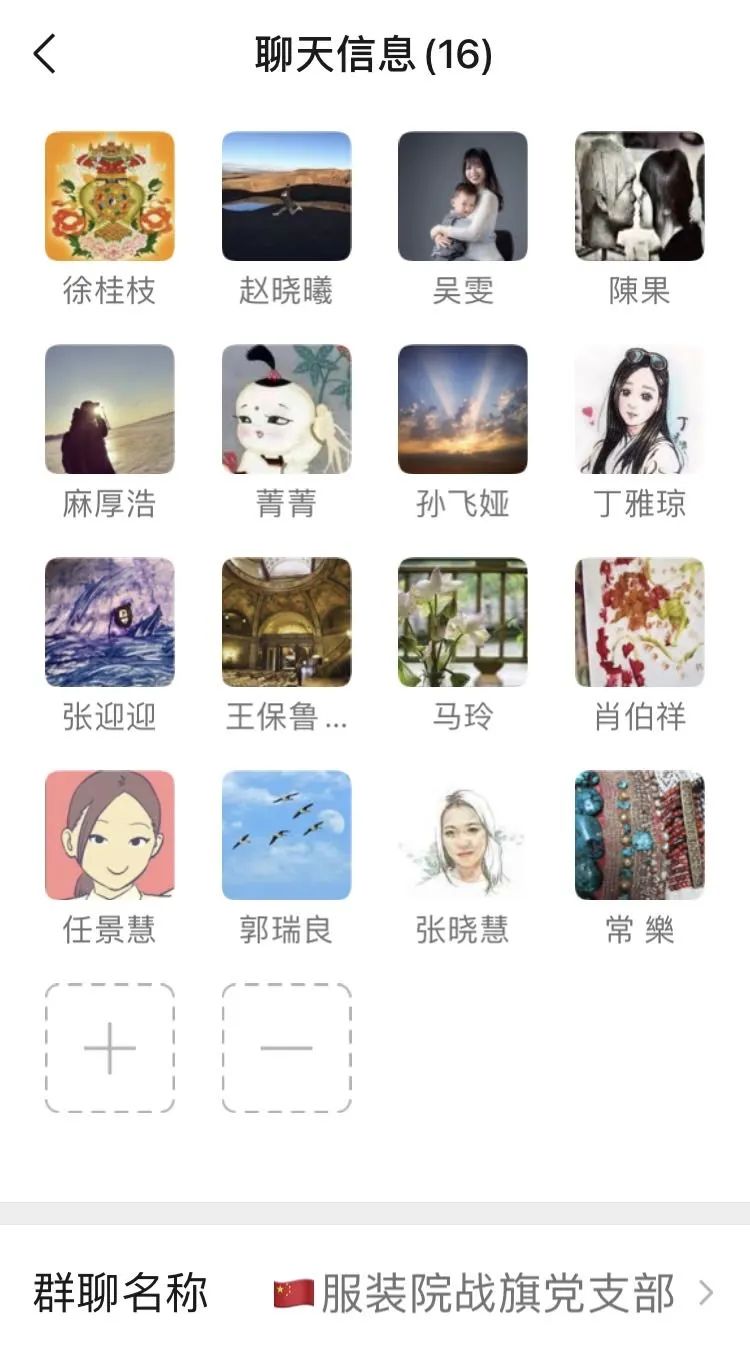View member 王保鲁's profile
Screen dimensions: 750x1359
pyautogui.click(x=286, y=622)
